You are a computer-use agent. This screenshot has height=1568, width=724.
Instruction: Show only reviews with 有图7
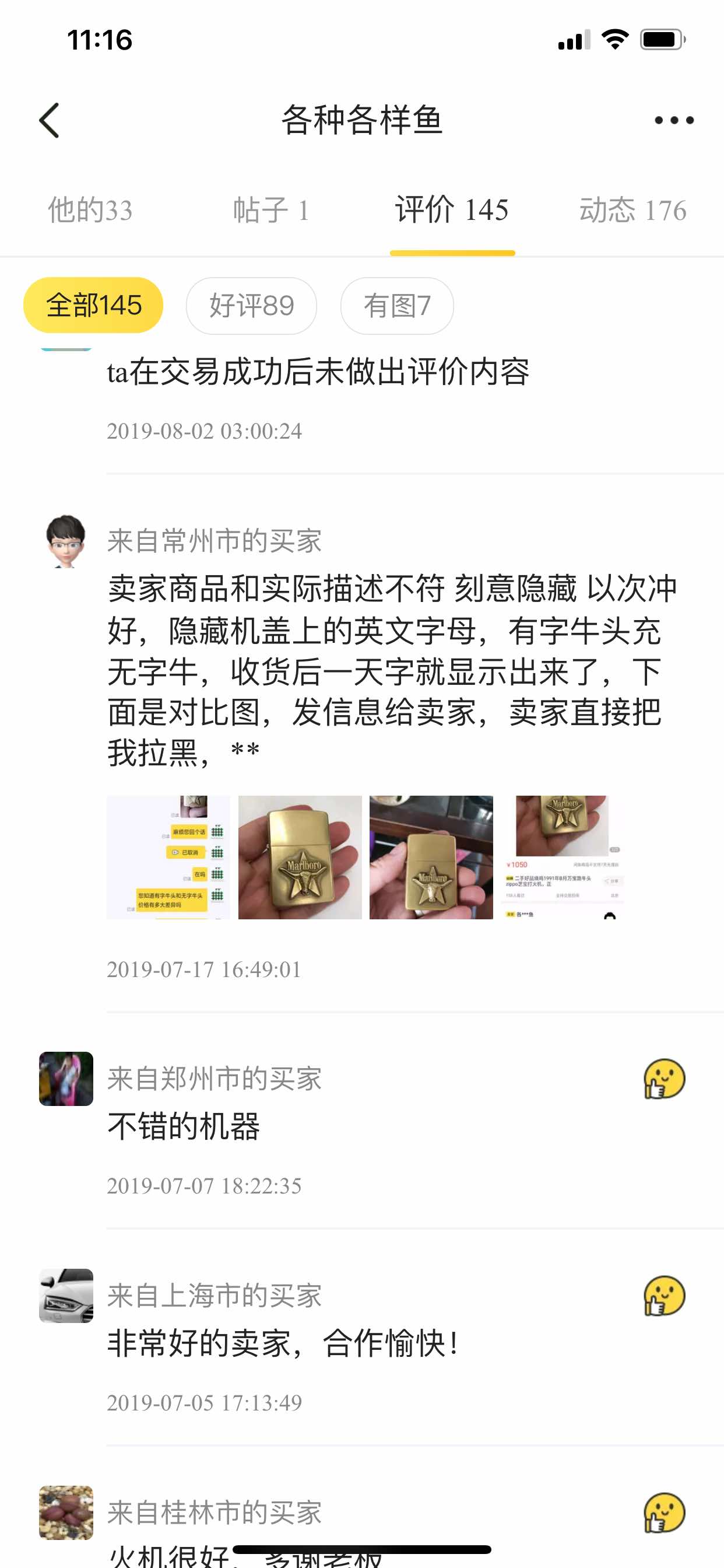396,305
